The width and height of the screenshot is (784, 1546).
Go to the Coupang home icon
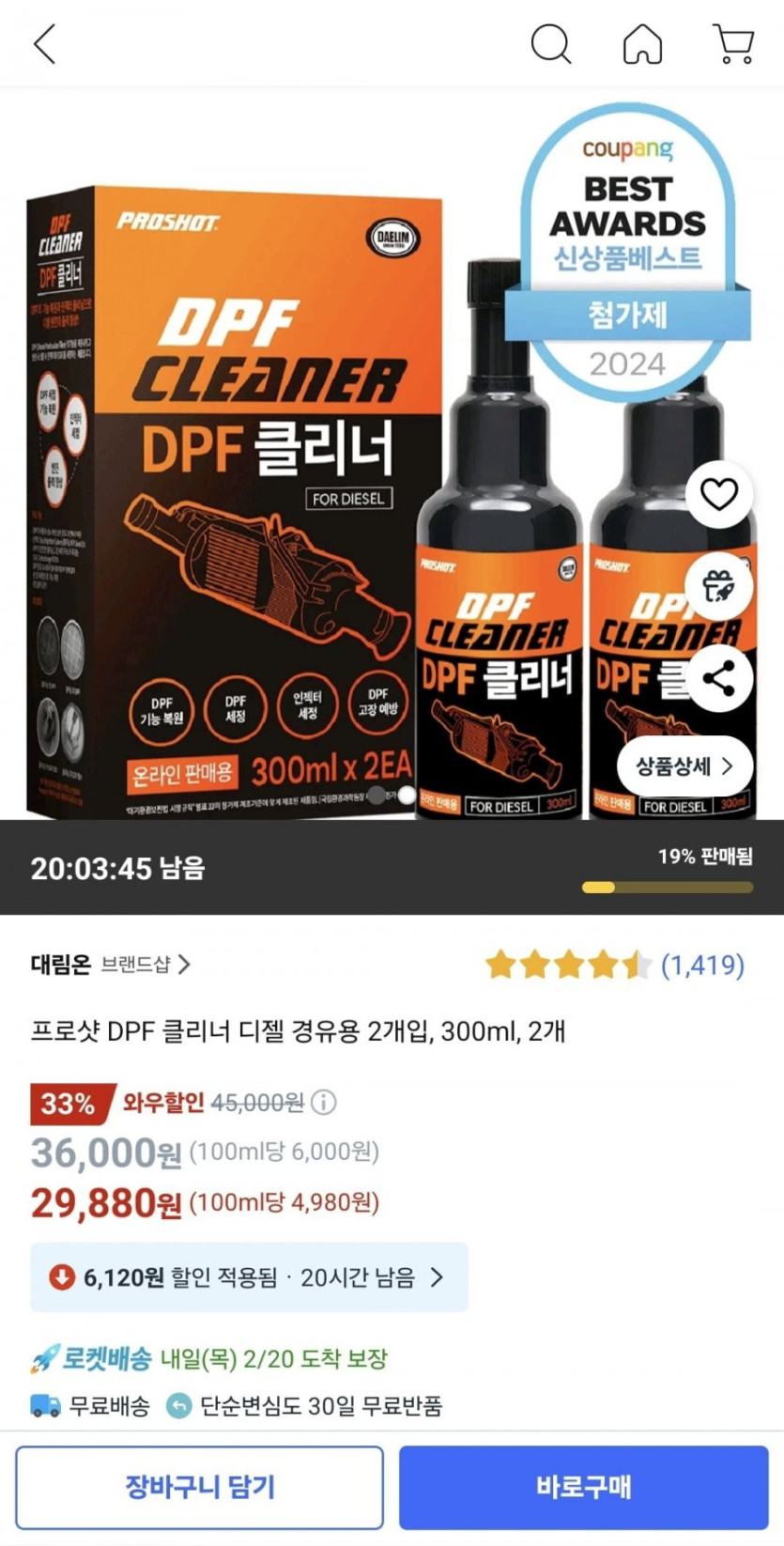pos(643,44)
